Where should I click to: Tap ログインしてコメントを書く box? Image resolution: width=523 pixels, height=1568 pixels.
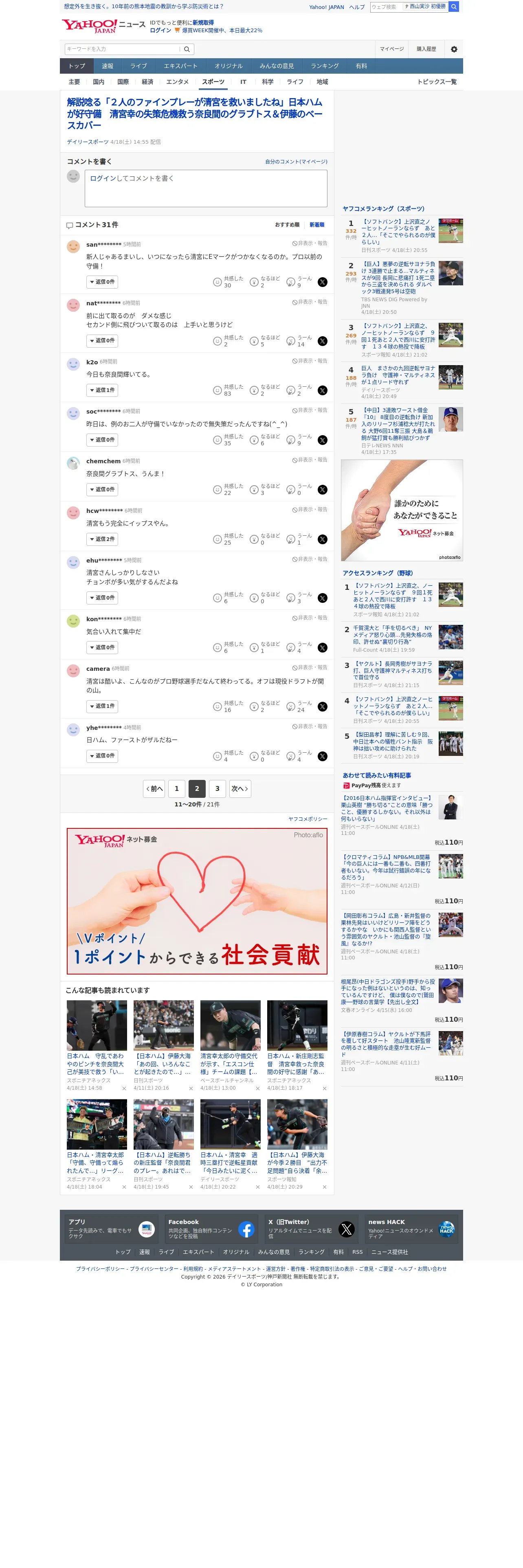pyautogui.click(x=206, y=188)
